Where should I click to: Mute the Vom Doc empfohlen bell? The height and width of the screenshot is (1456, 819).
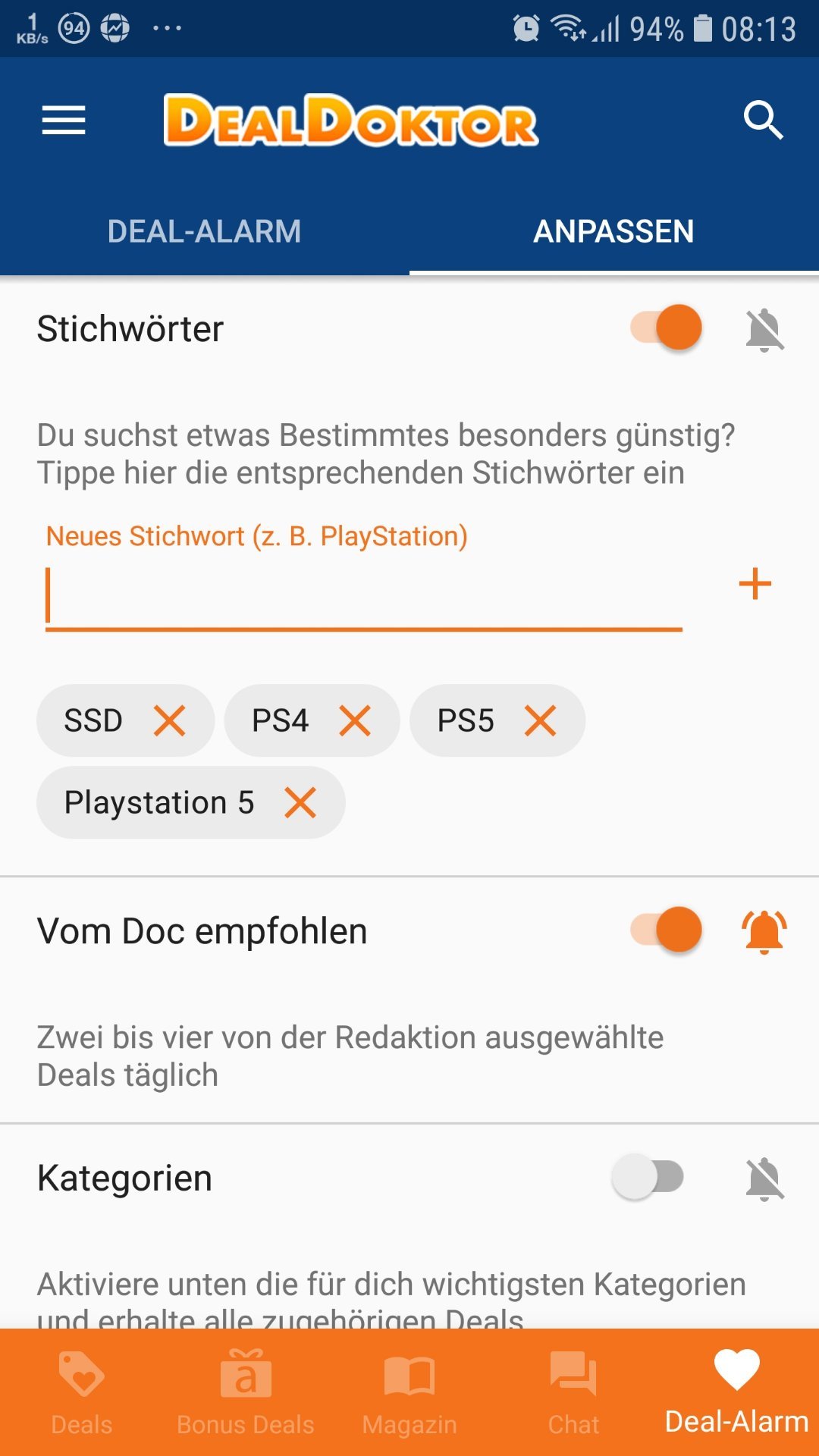point(764,931)
